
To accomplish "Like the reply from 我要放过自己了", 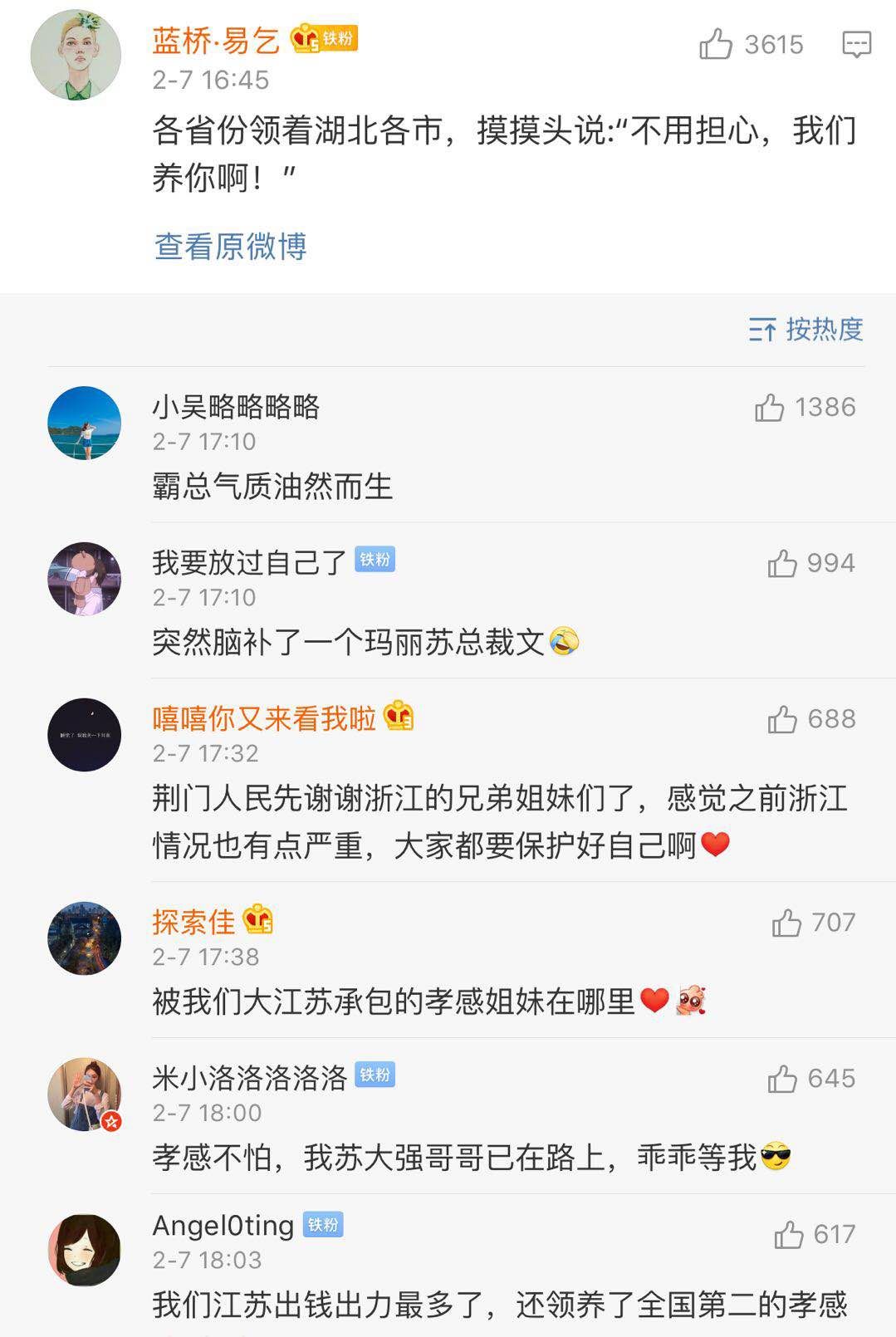I will tap(782, 564).
